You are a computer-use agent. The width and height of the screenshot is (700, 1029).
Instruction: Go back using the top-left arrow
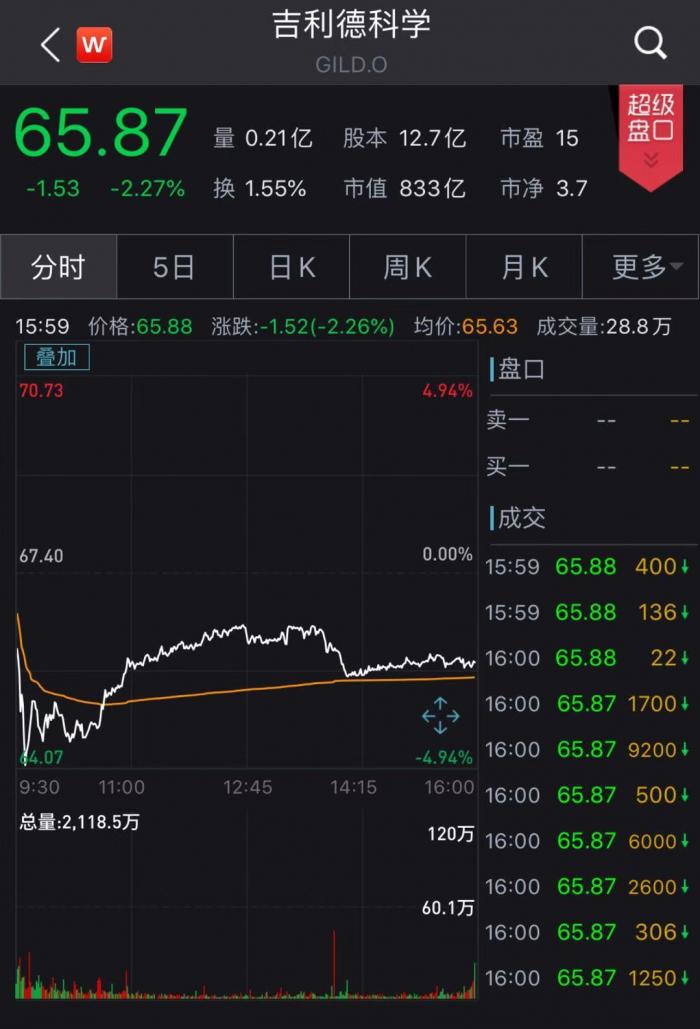(x=50, y=44)
